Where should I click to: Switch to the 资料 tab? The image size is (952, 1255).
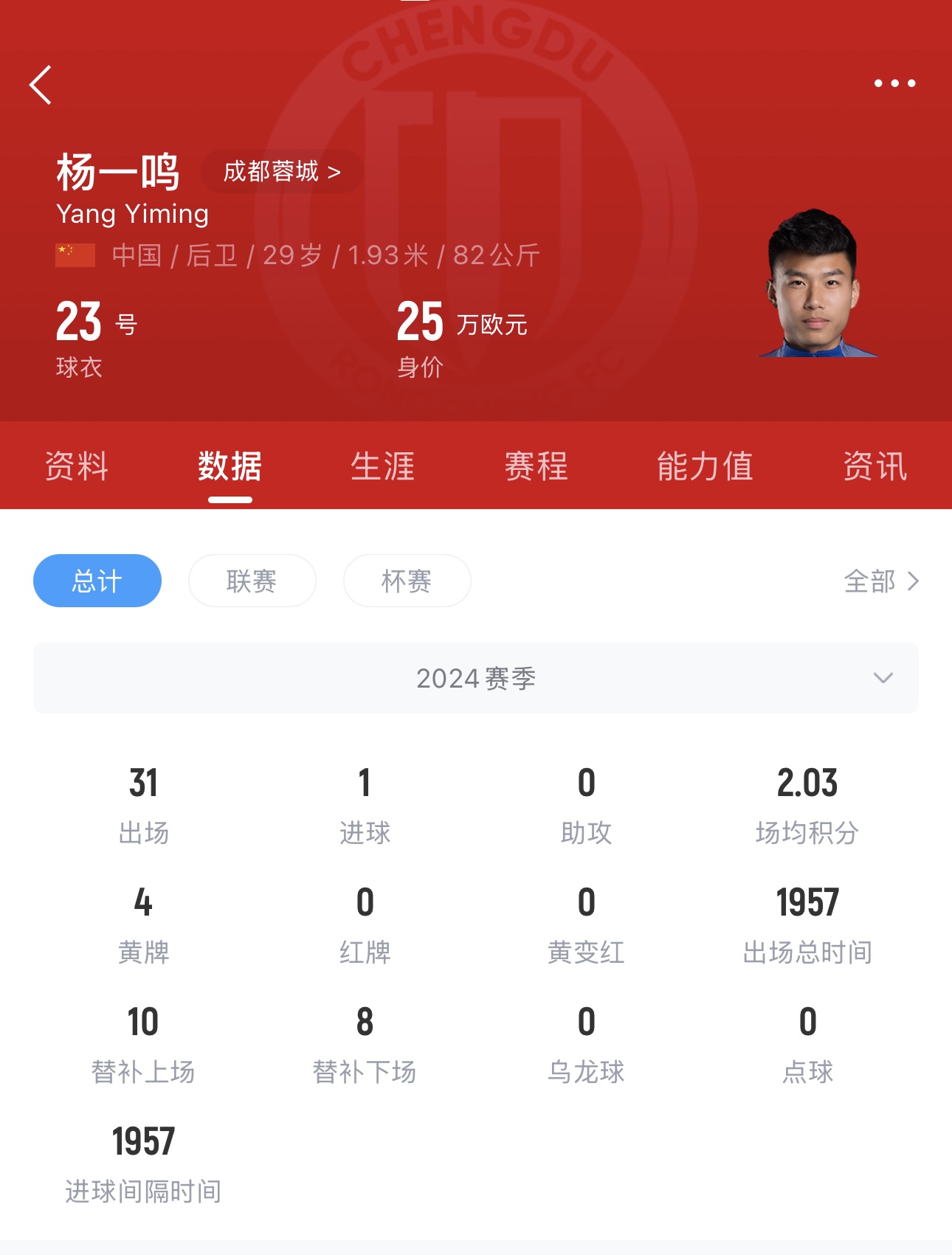77,466
